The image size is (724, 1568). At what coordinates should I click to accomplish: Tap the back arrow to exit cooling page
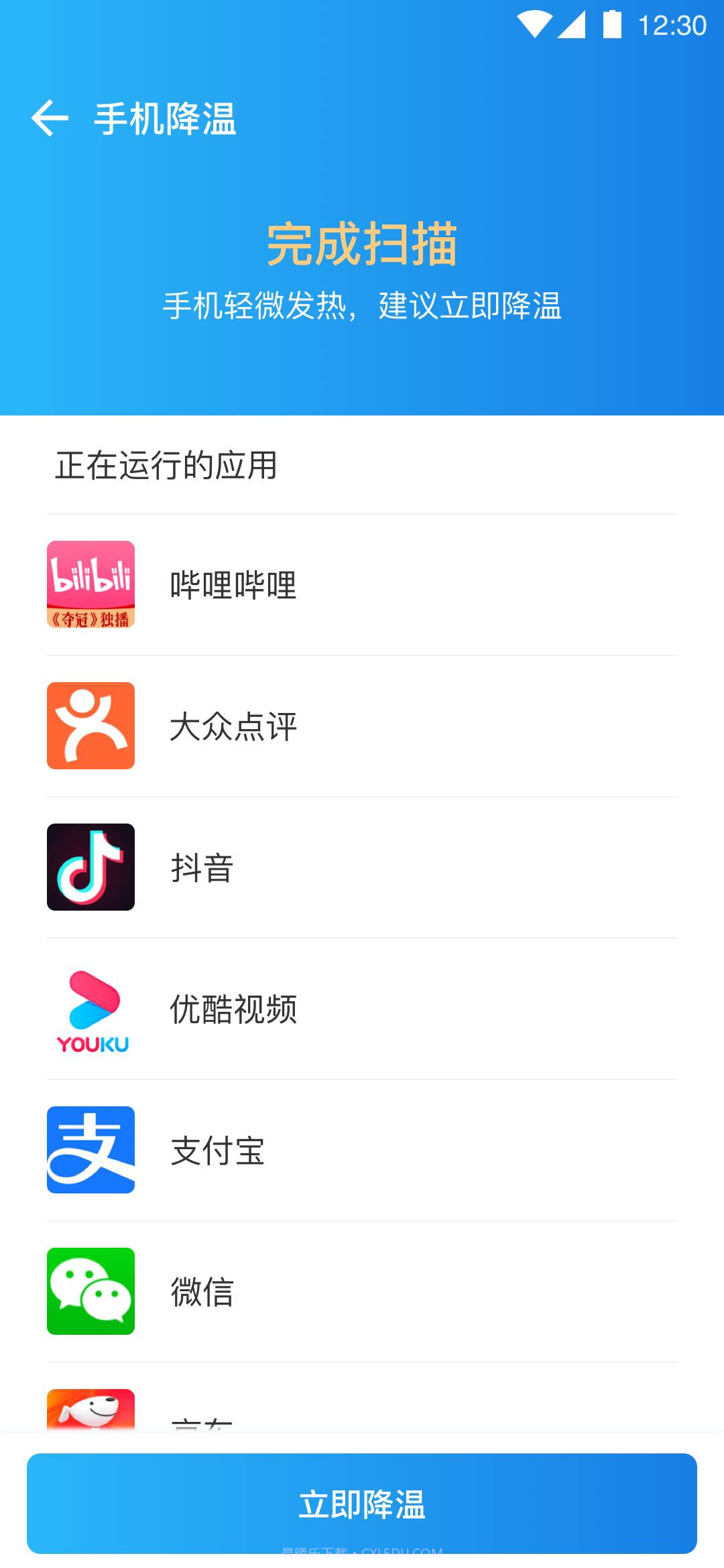[50, 118]
